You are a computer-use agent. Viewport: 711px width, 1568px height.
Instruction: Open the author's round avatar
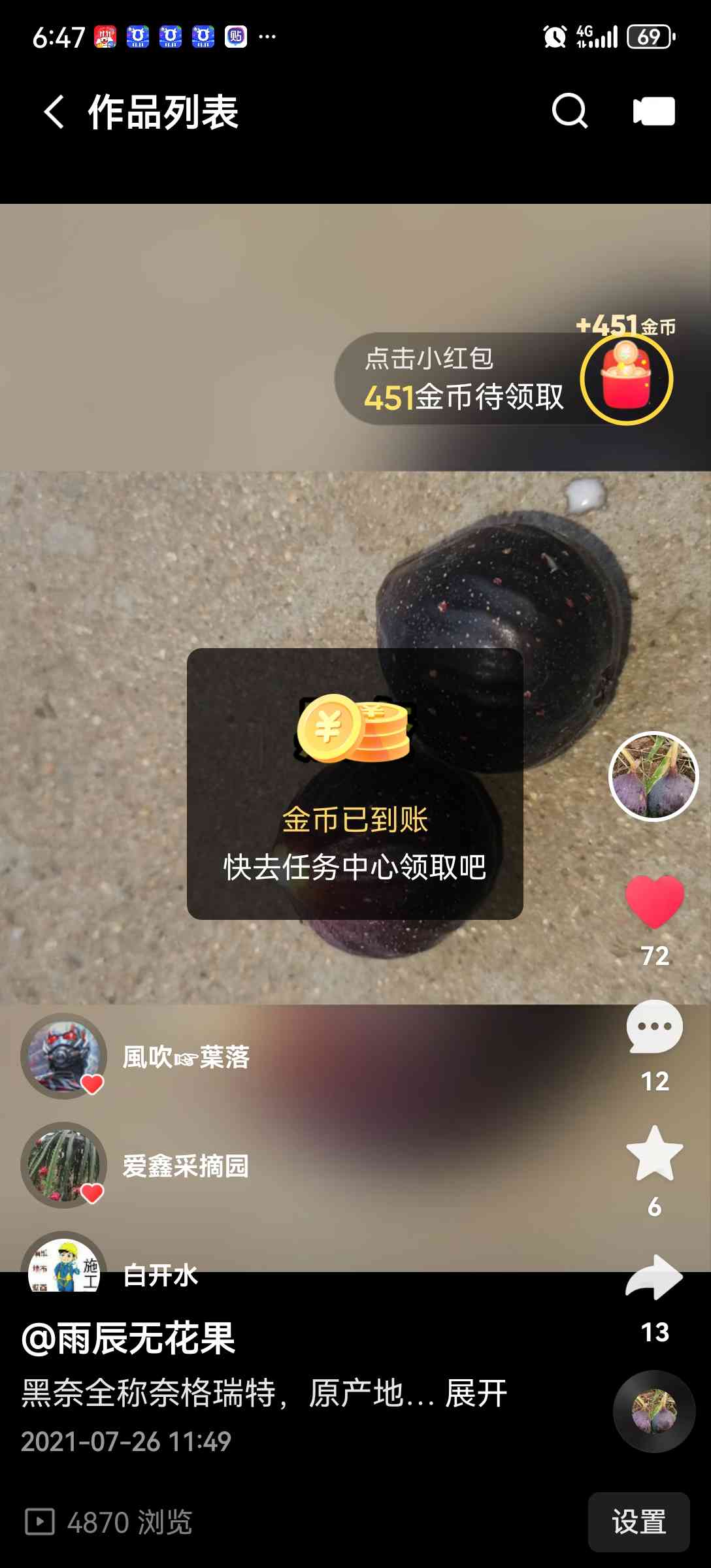click(x=653, y=776)
